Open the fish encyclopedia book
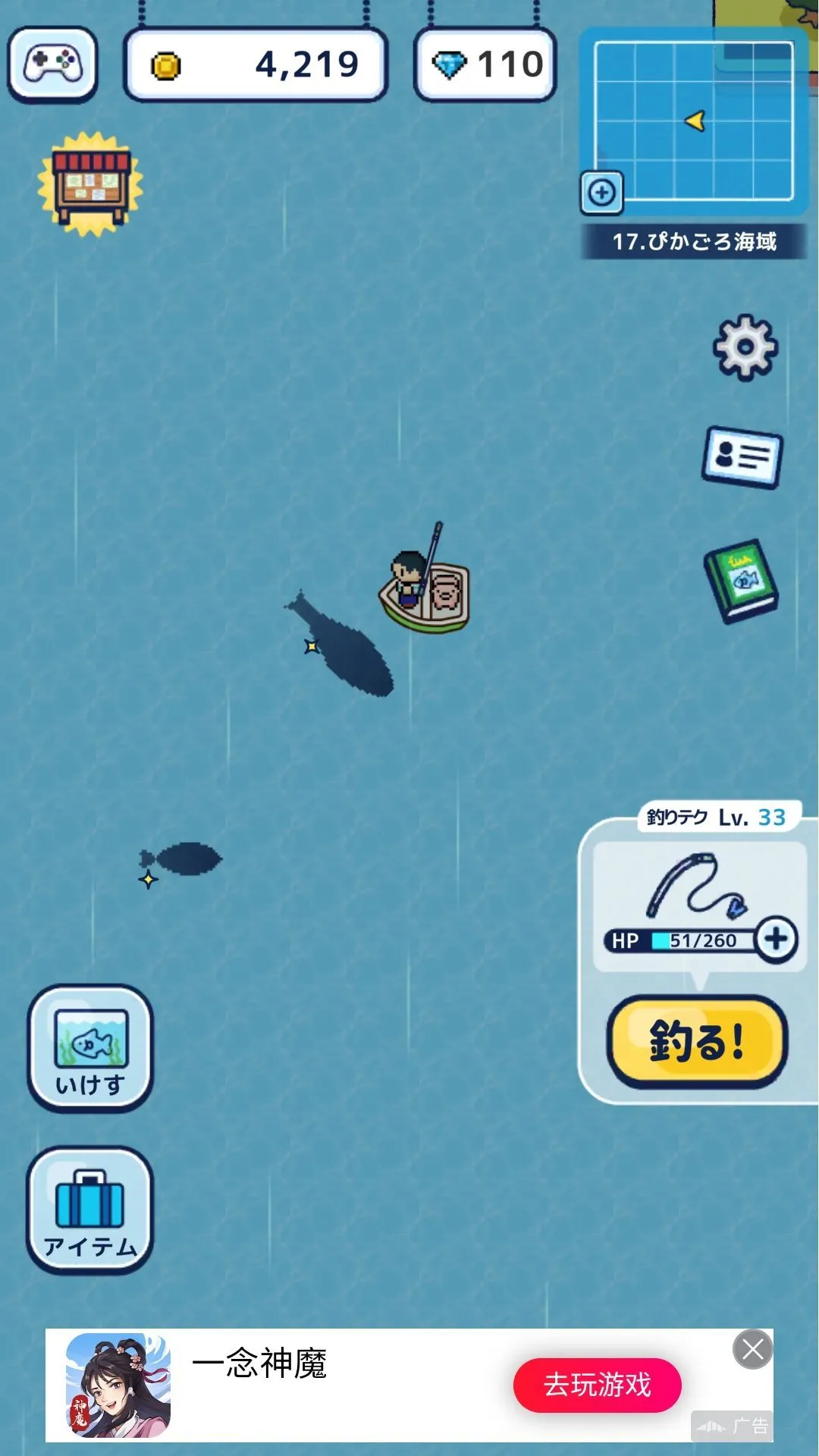Viewport: 819px width, 1456px height. [x=741, y=581]
